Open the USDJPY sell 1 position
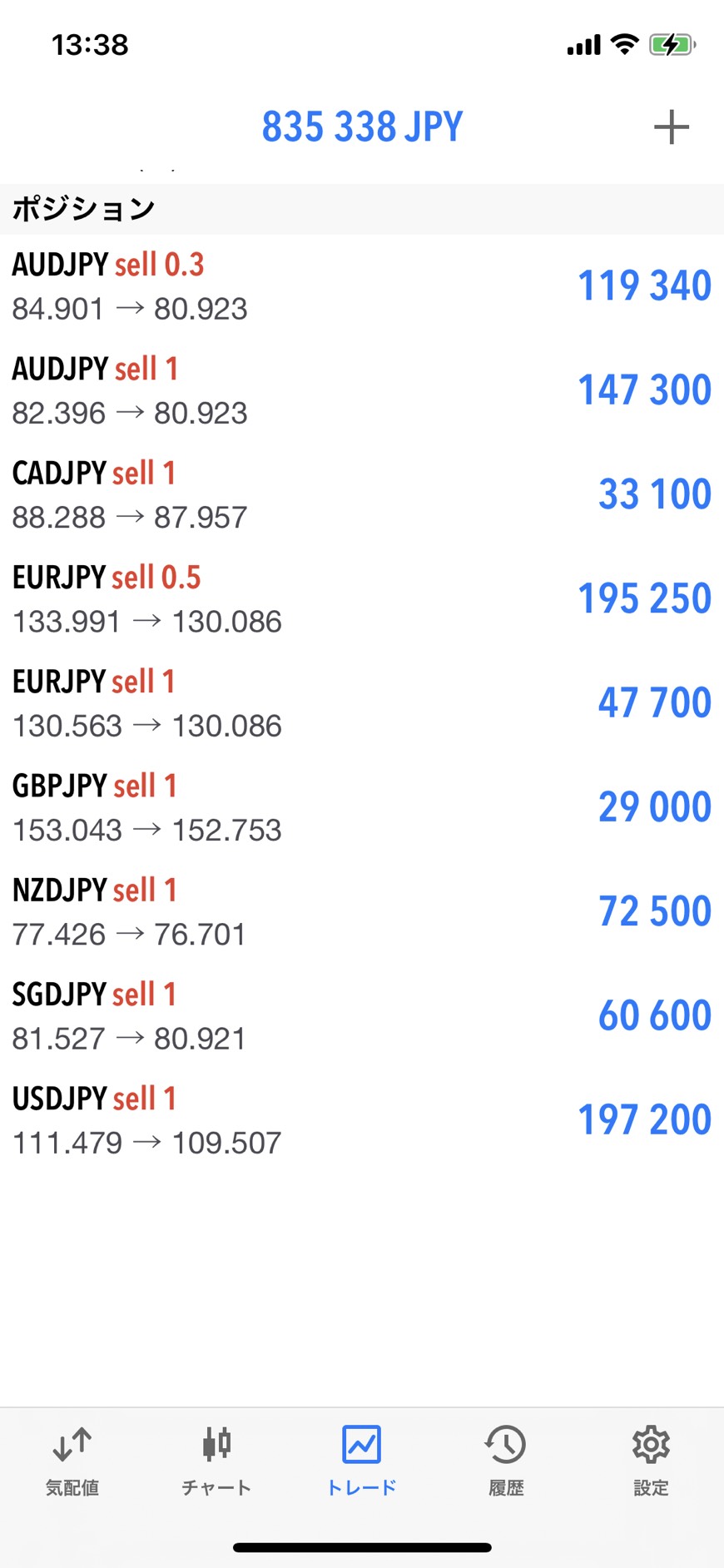 point(361,1120)
